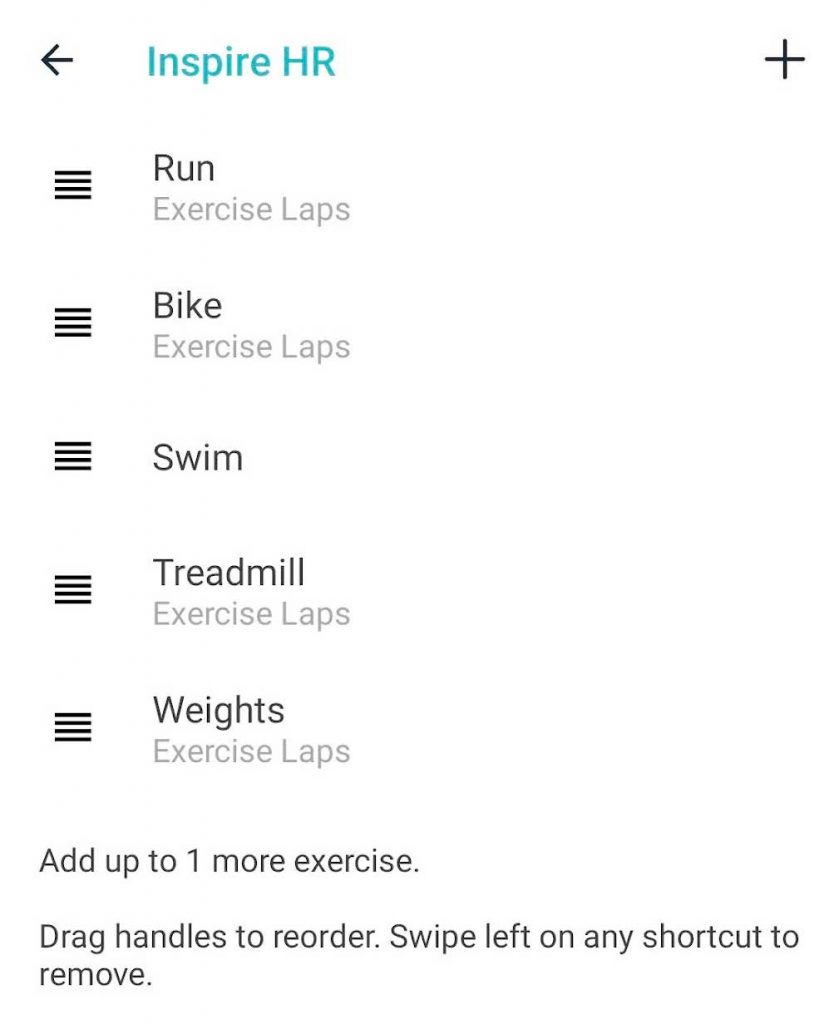Open Bike exercise settings

[x=250, y=324]
